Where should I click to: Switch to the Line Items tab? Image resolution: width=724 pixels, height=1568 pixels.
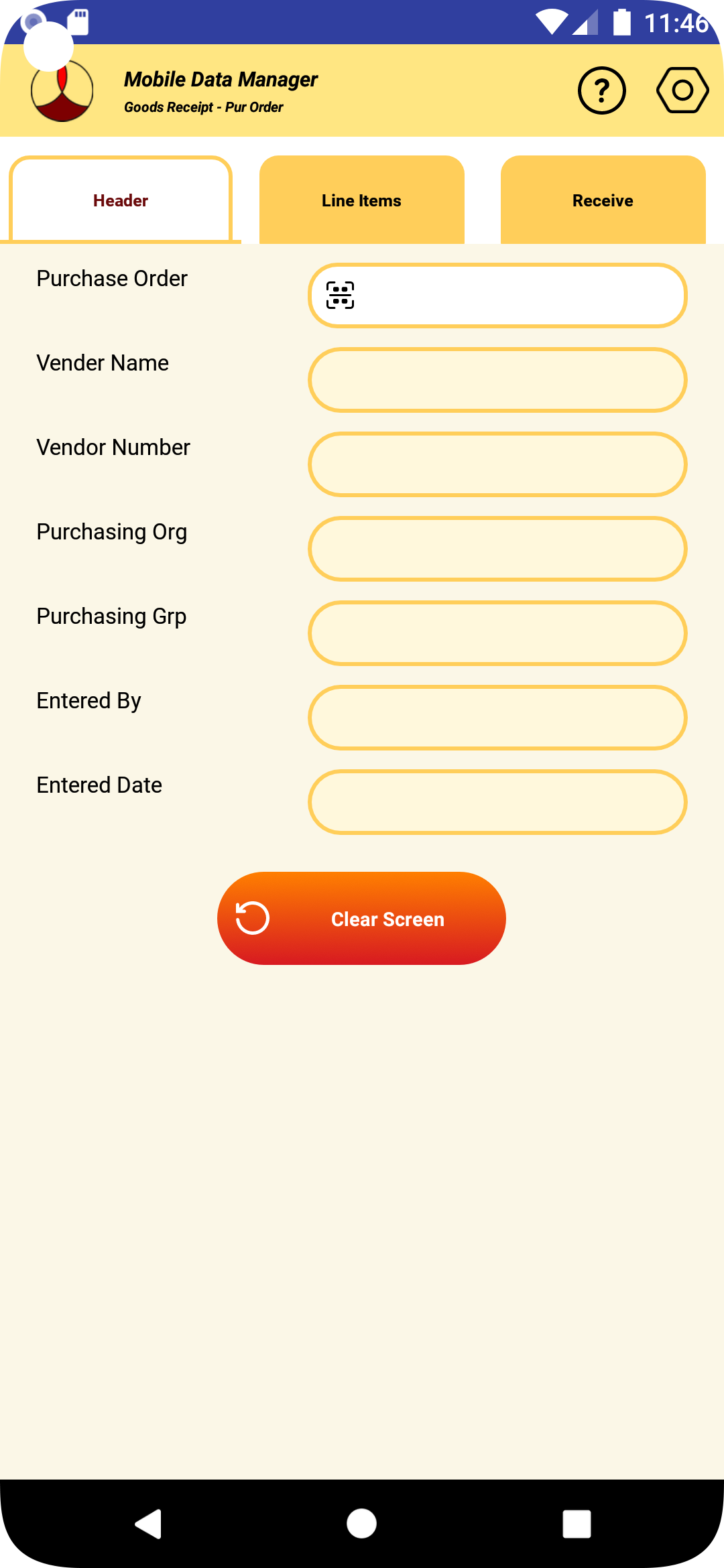pyautogui.click(x=361, y=200)
